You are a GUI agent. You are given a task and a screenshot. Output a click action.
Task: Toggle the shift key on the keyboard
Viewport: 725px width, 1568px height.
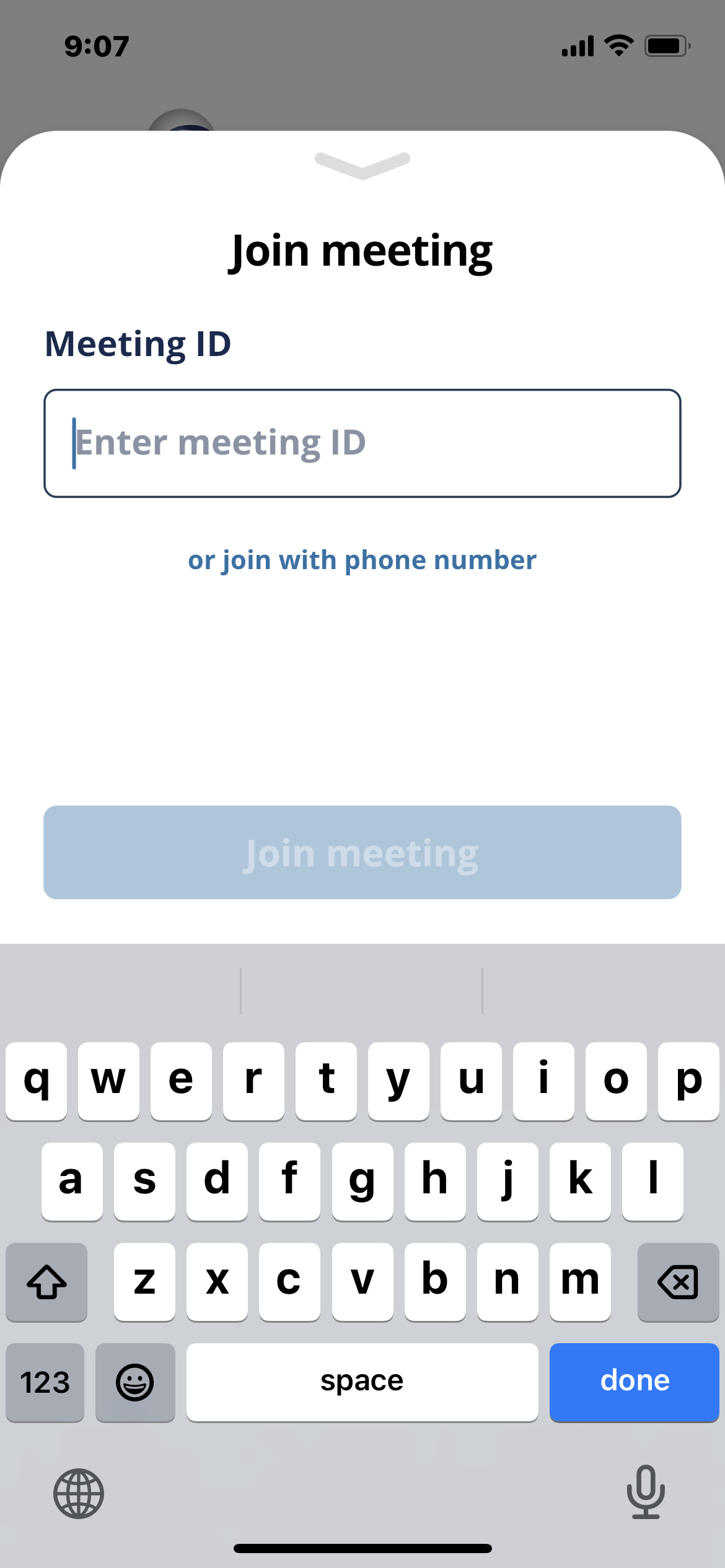[x=46, y=1283]
